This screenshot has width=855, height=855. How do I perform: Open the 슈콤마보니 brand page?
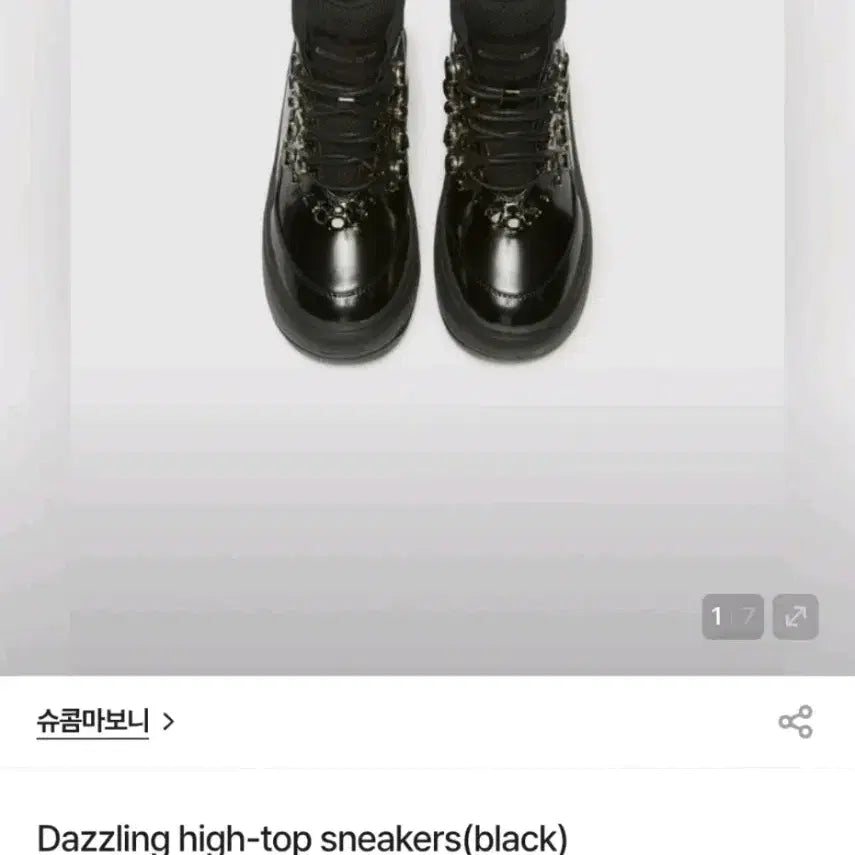coord(105,721)
